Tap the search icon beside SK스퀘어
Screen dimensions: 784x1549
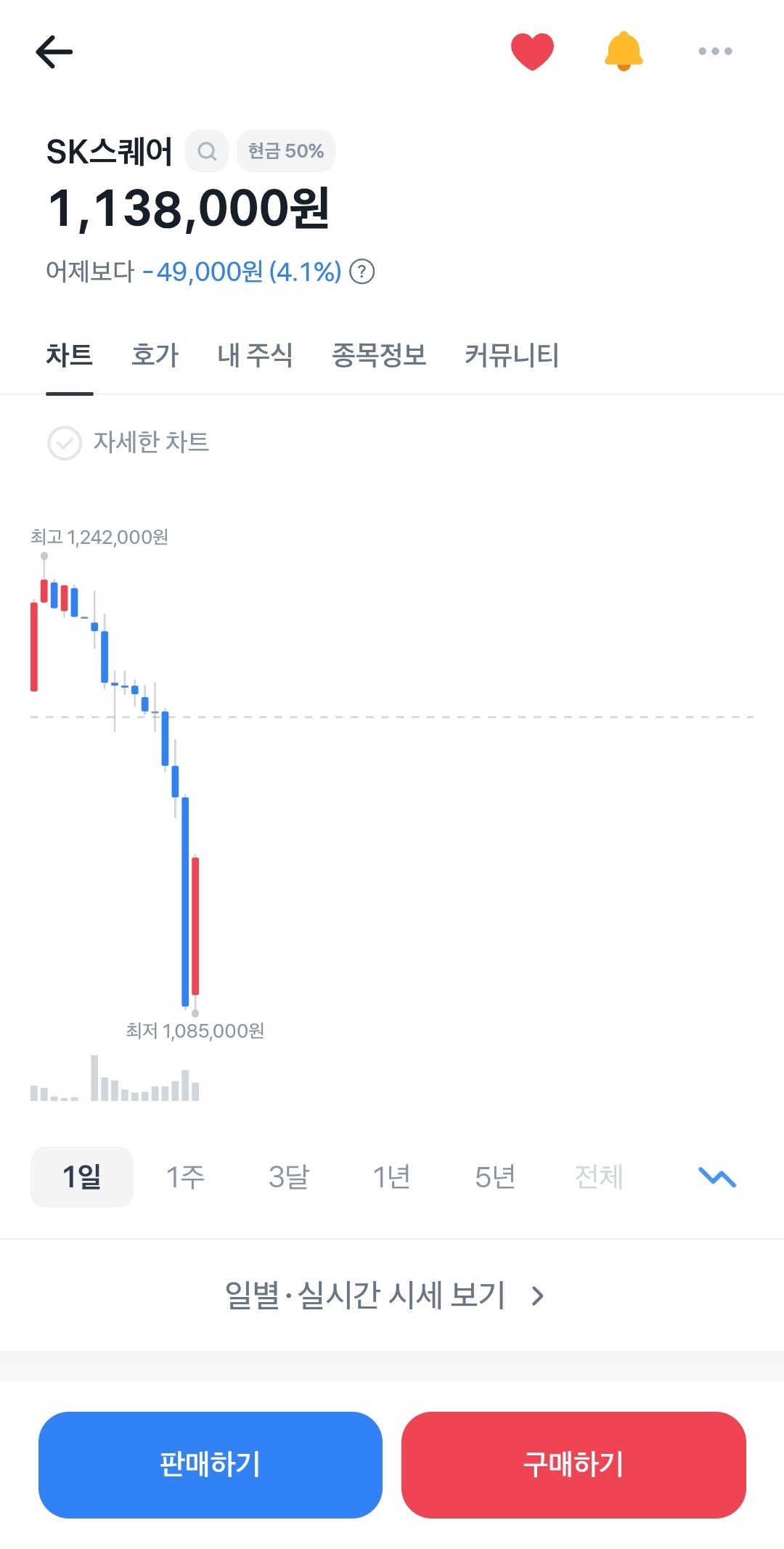(207, 151)
